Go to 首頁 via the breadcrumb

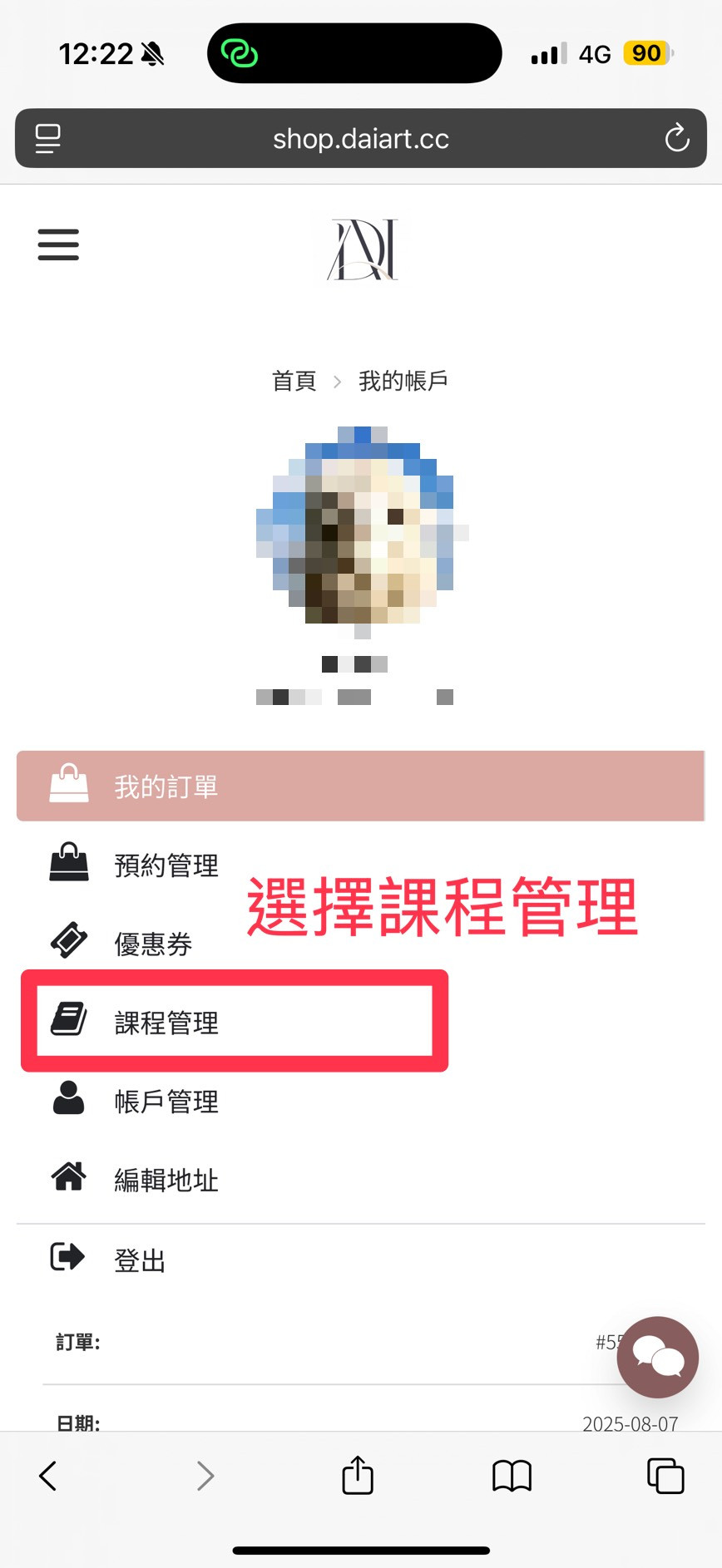pyautogui.click(x=294, y=381)
